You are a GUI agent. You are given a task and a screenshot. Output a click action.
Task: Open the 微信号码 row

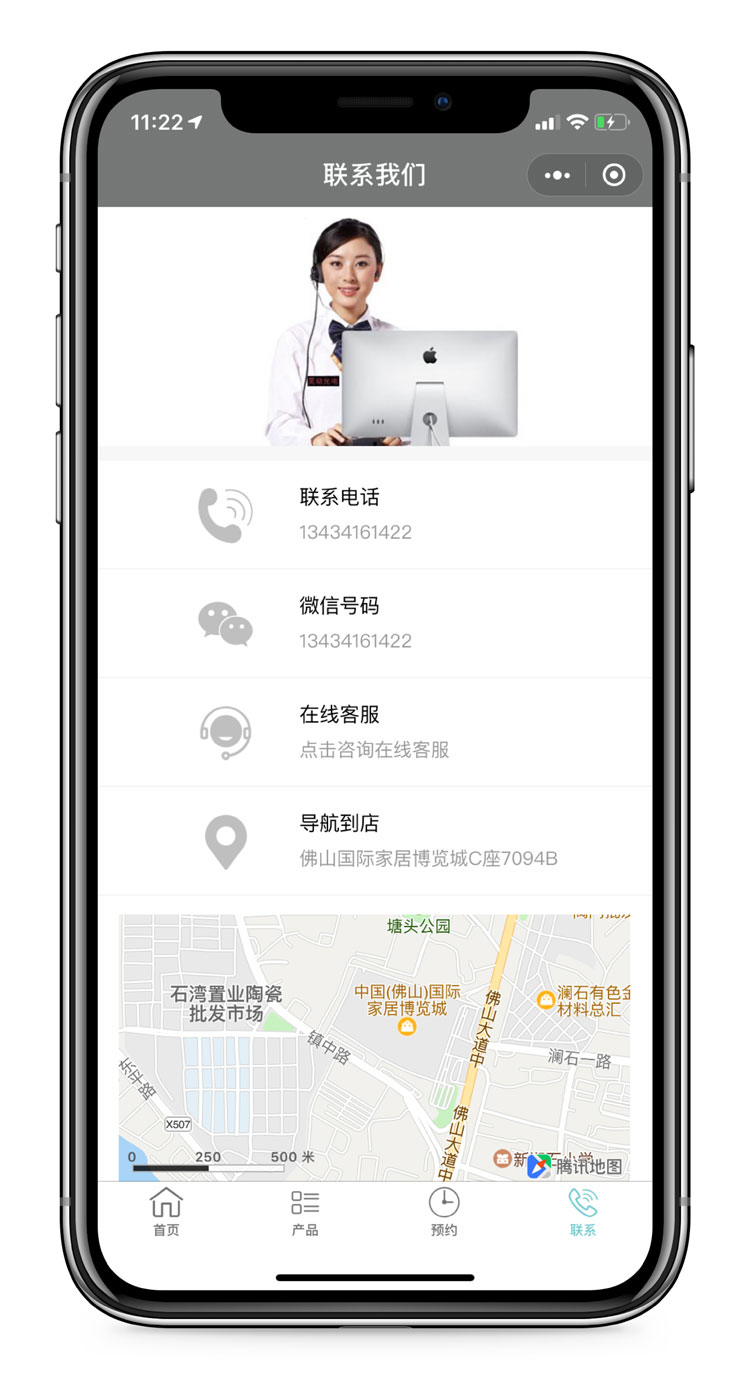click(375, 623)
